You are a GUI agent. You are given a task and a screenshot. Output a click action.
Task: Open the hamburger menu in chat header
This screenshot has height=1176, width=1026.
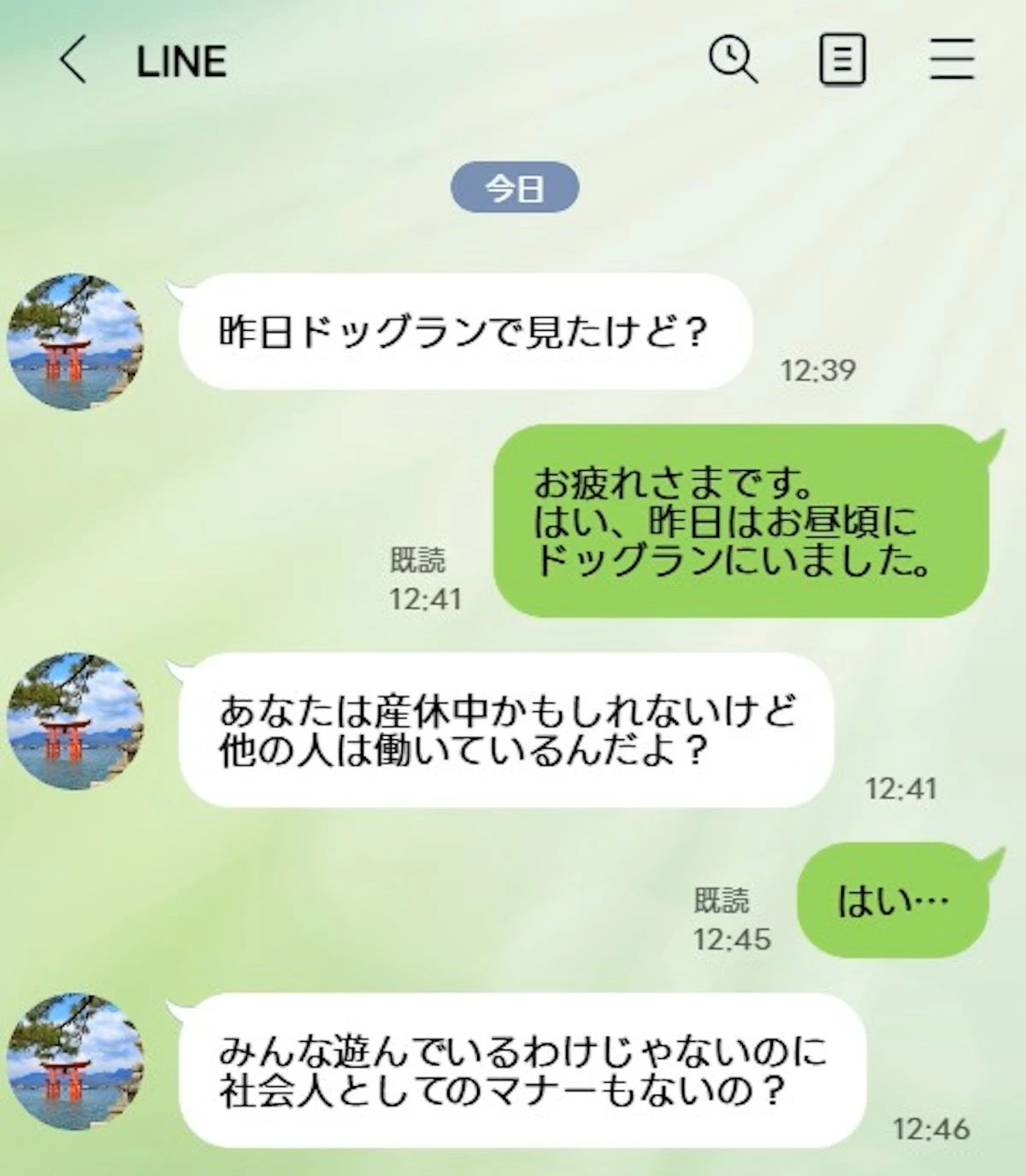[952, 60]
